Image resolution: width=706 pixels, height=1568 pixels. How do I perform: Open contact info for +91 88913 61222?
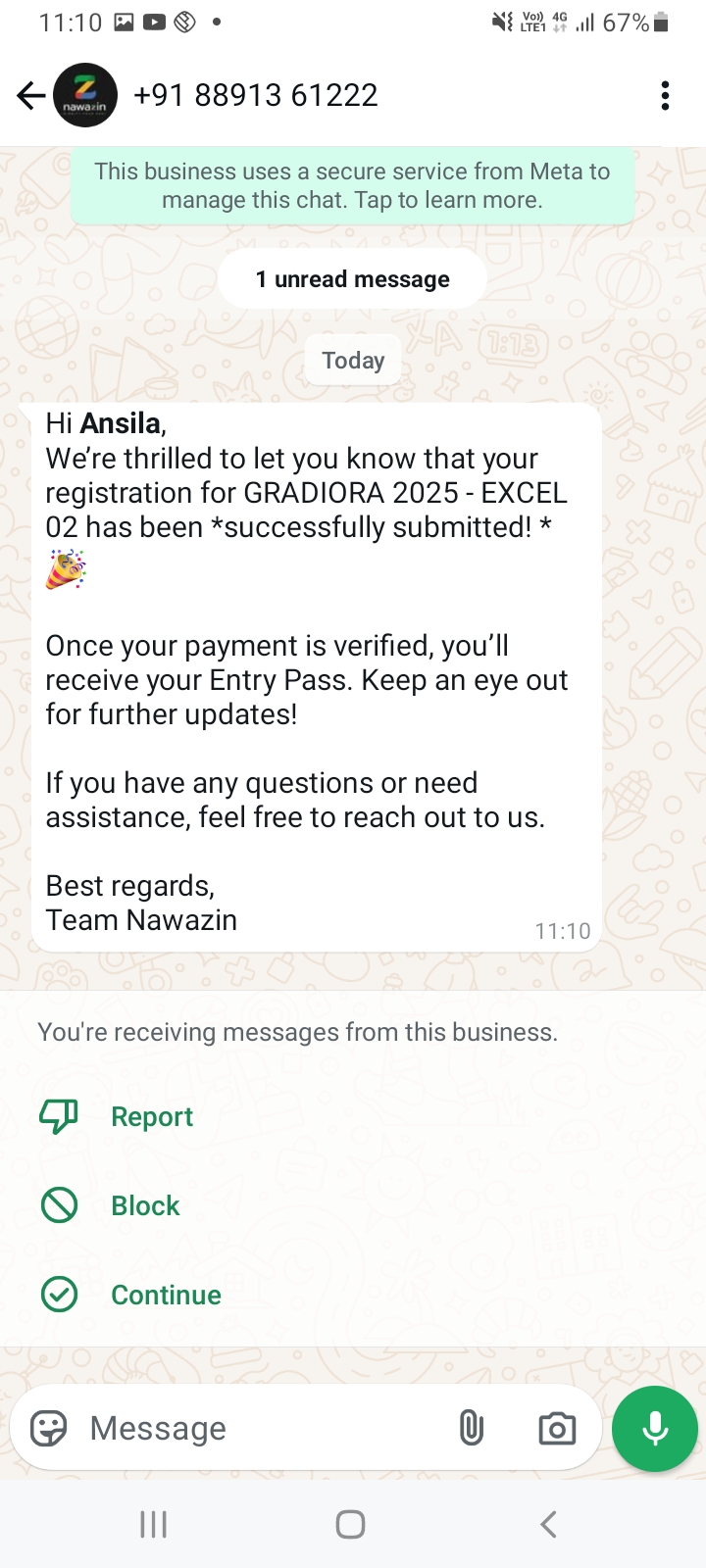(x=256, y=95)
